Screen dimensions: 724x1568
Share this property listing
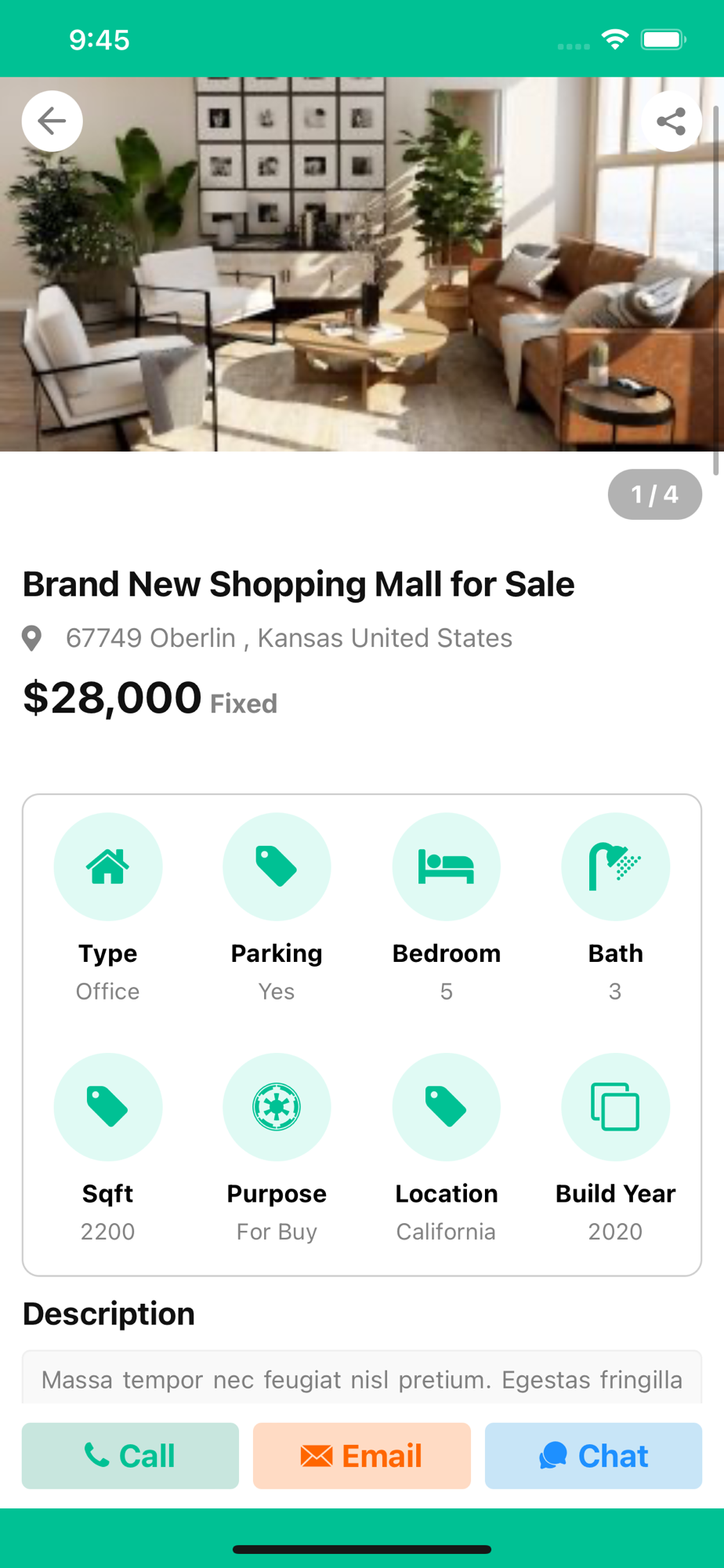[x=671, y=122]
